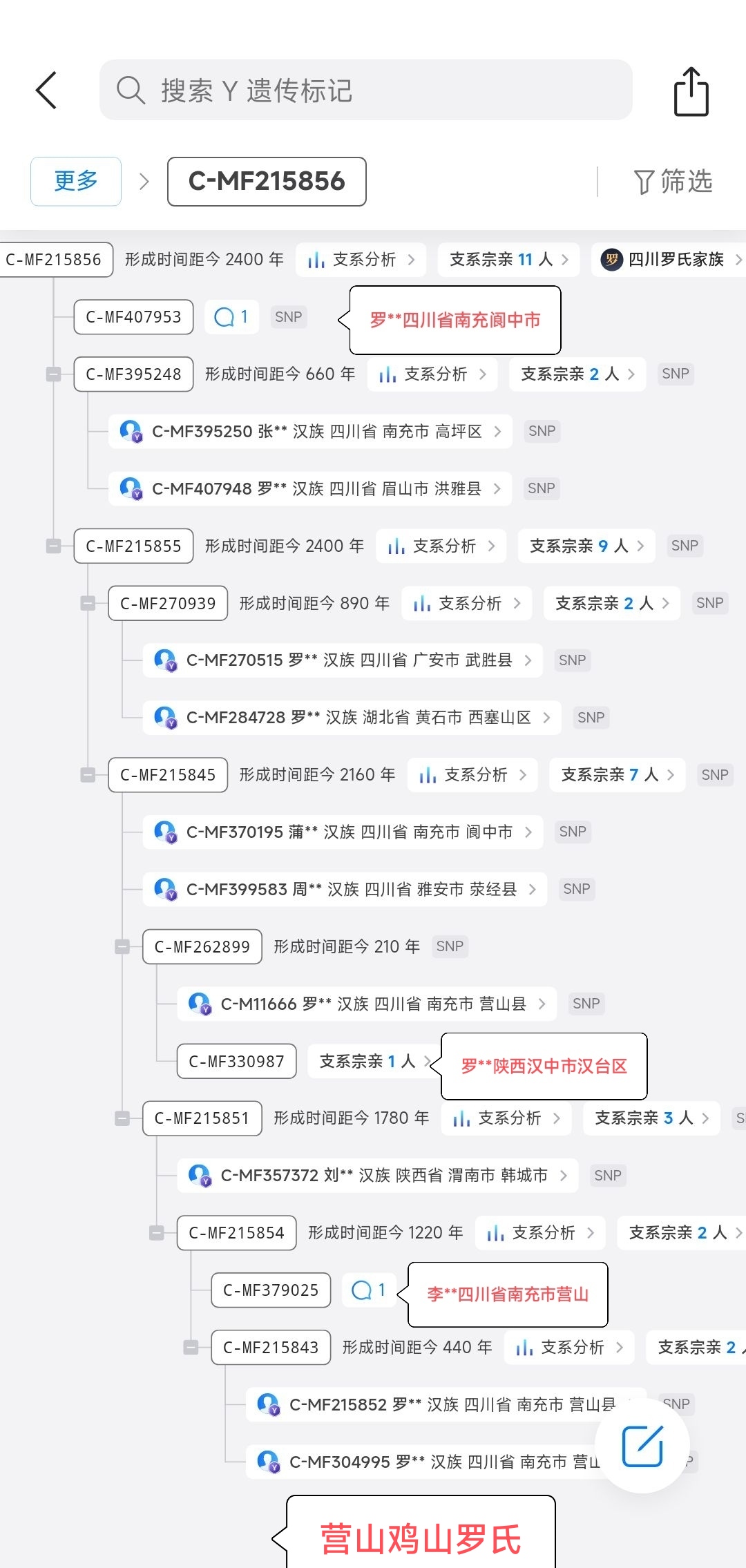Open the 筛选 filter
The width and height of the screenshot is (746, 1568).
tap(673, 182)
